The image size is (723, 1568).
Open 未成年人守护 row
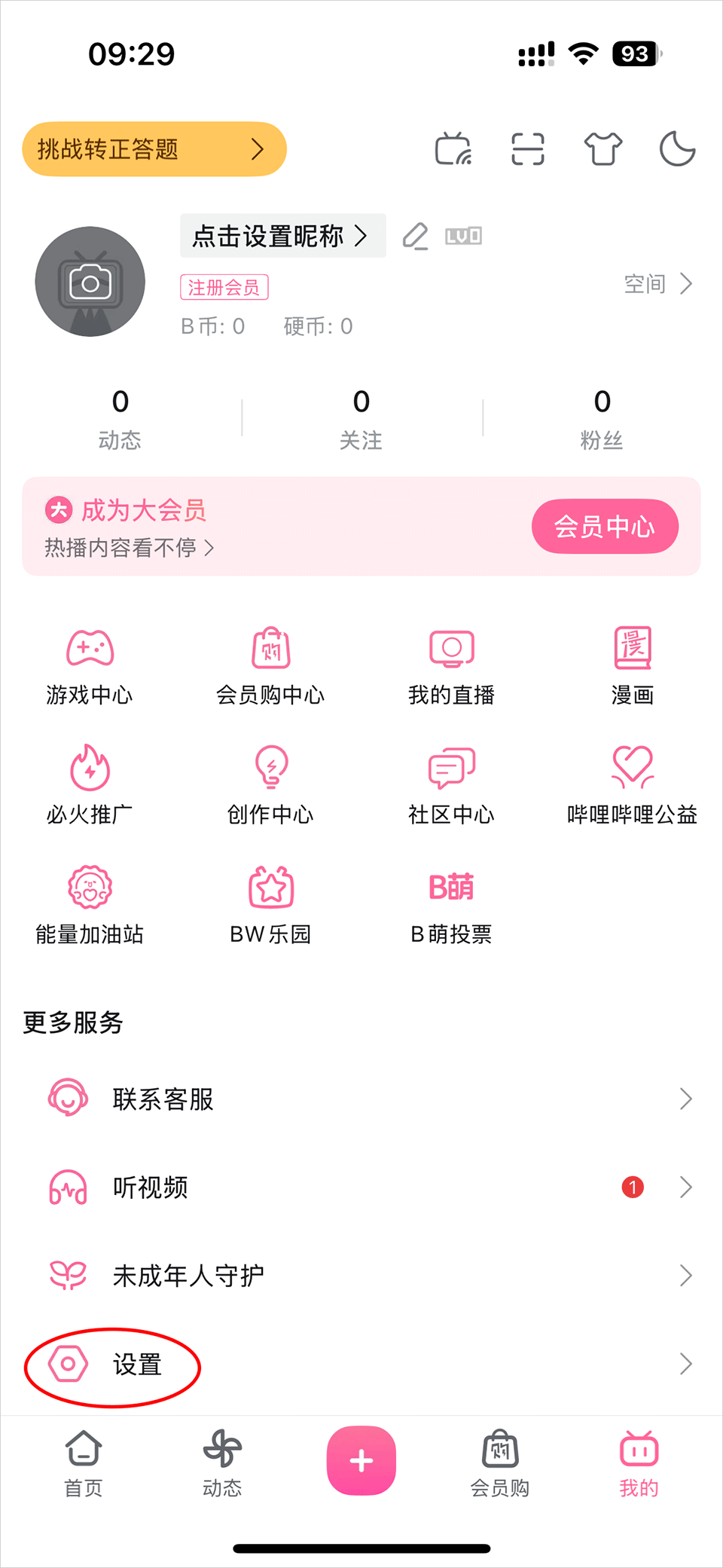[361, 1276]
